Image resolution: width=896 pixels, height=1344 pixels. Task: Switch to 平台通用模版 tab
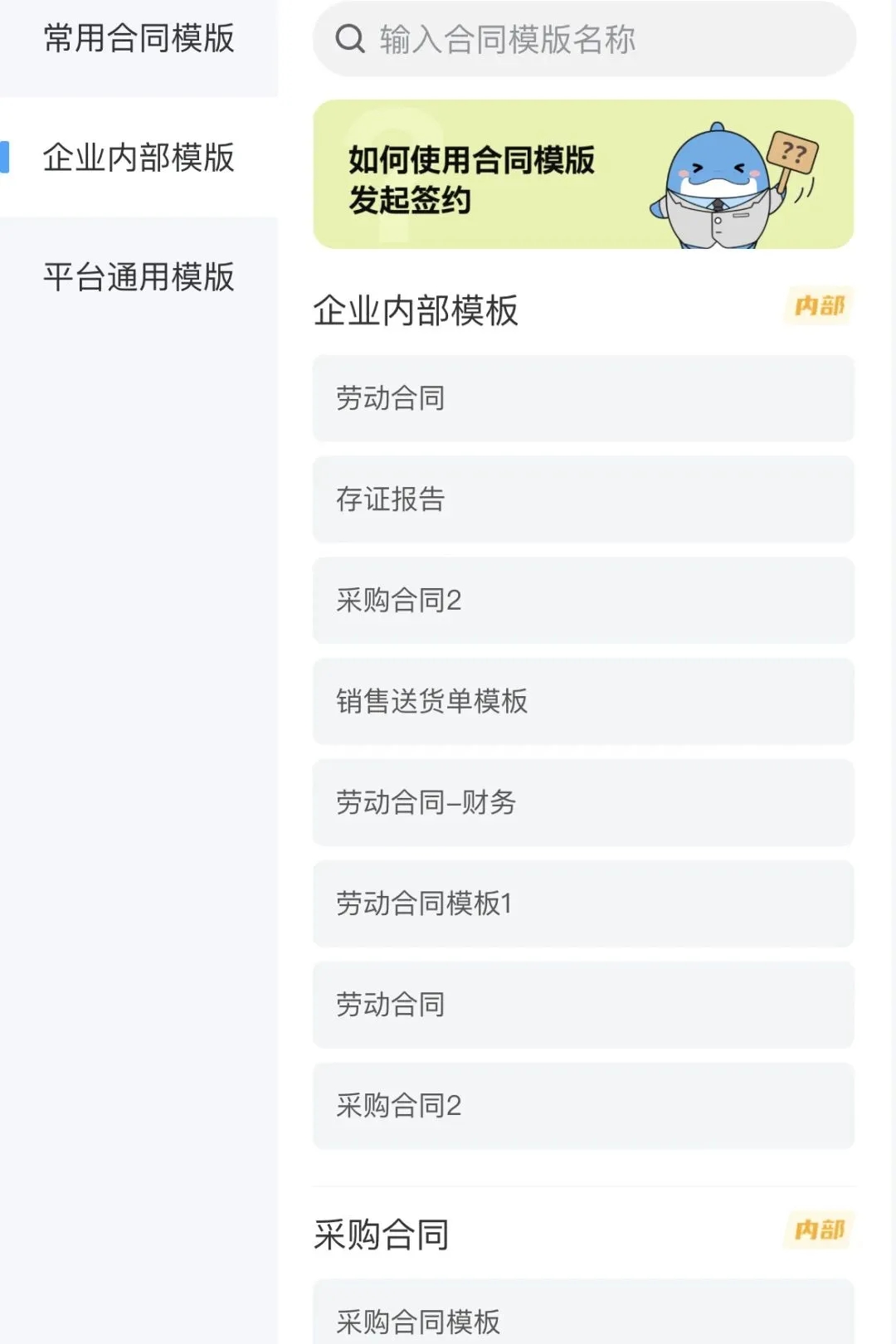(x=139, y=277)
